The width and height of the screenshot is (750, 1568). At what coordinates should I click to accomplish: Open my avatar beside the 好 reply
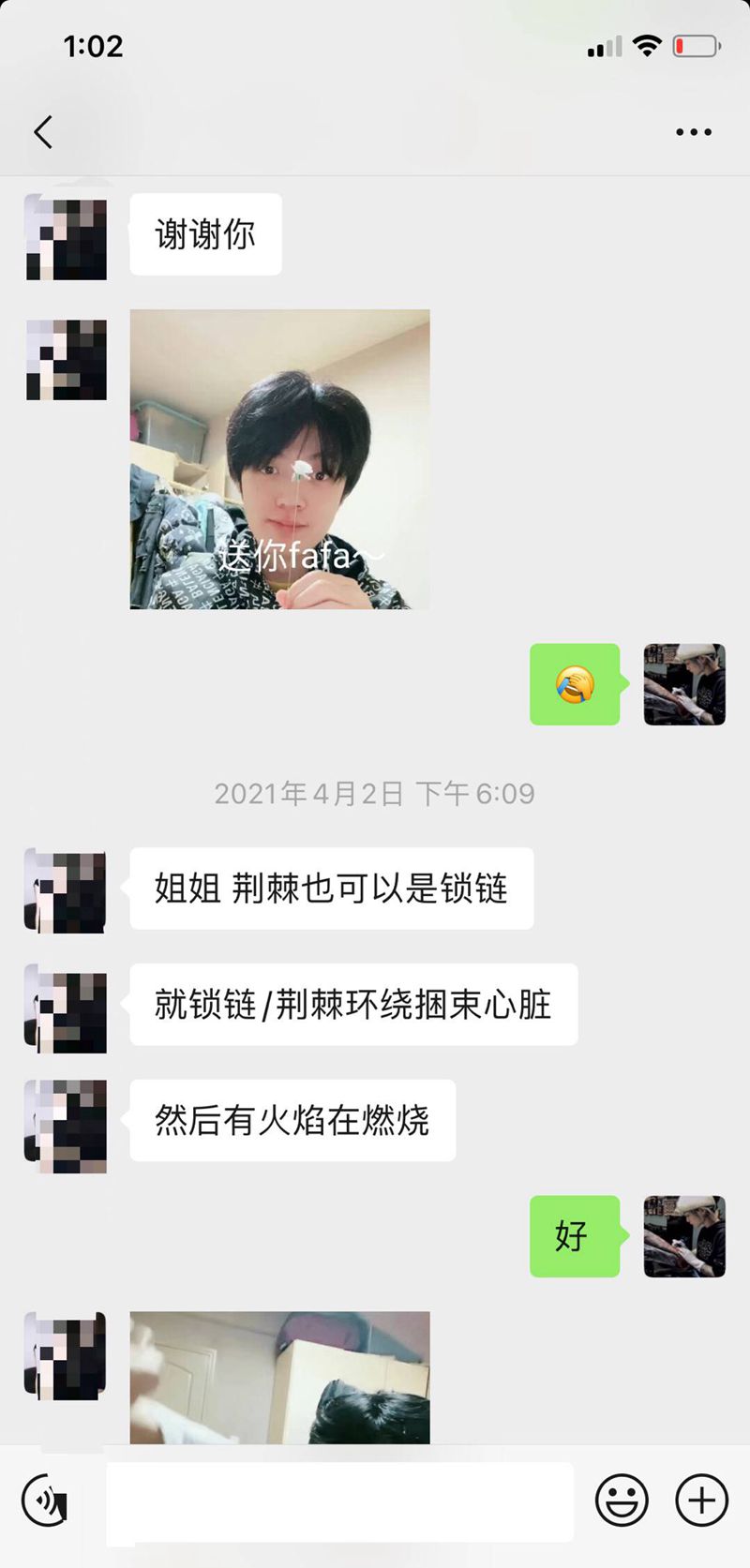pyautogui.click(x=684, y=1236)
